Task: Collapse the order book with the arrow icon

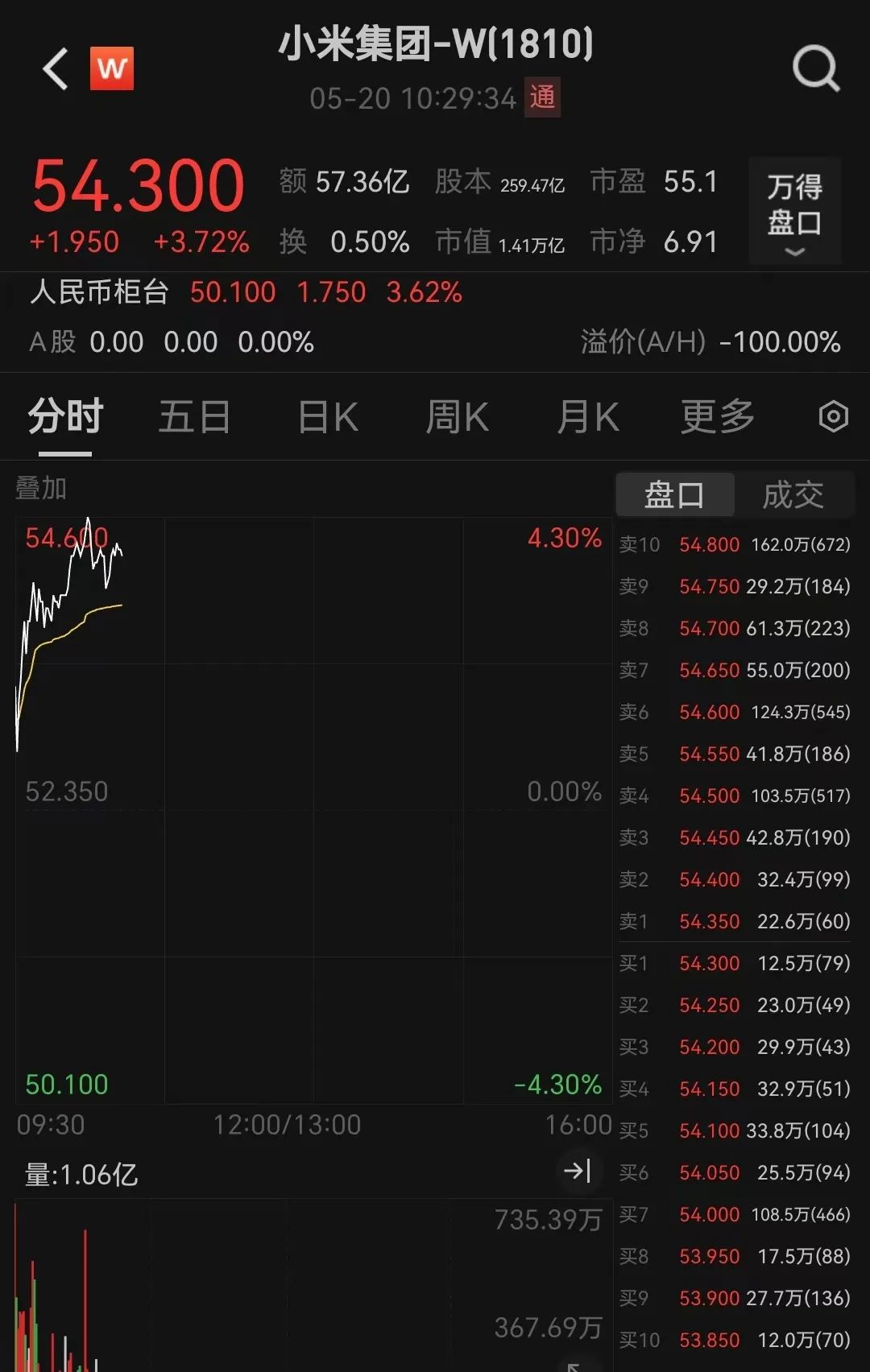Action: [578, 1170]
